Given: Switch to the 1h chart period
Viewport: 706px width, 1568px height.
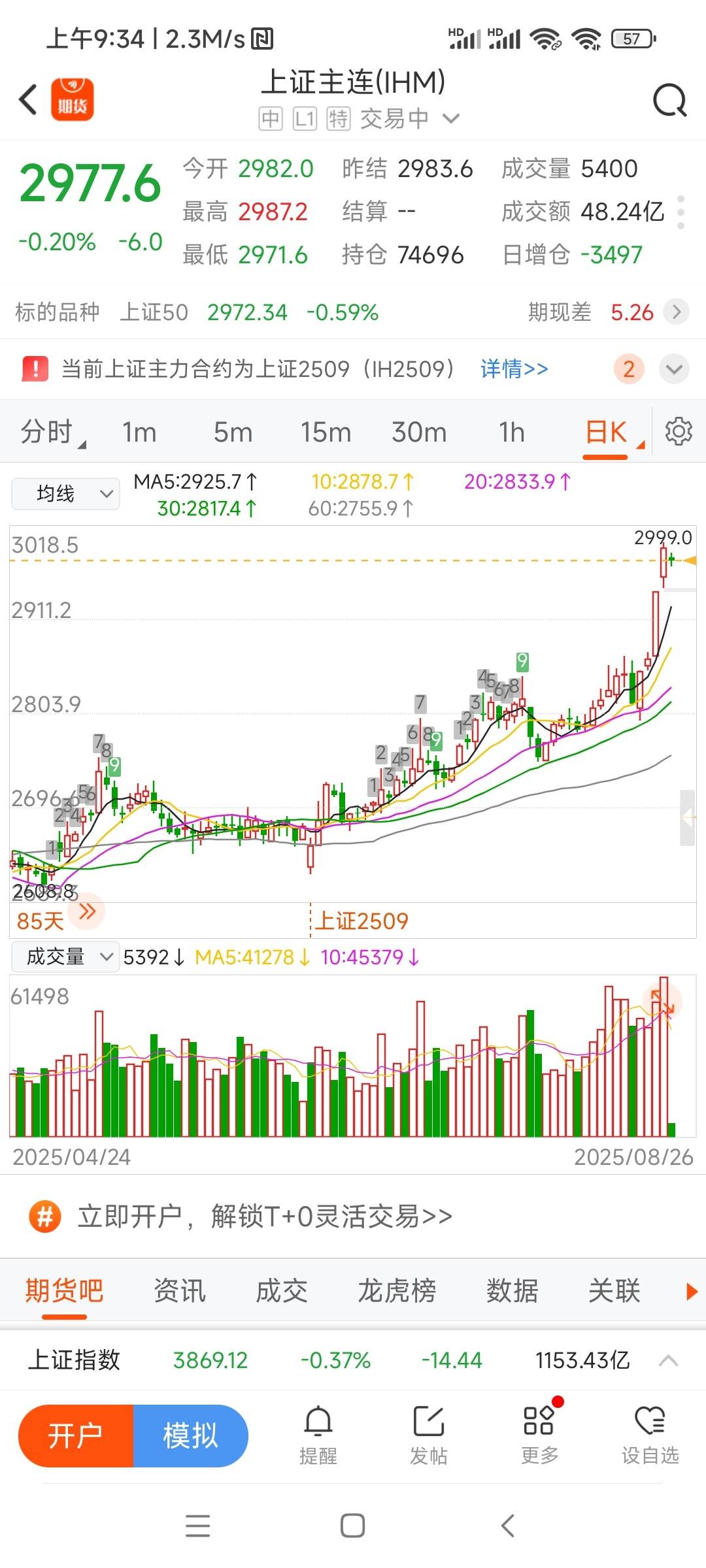Looking at the screenshot, I should [512, 433].
